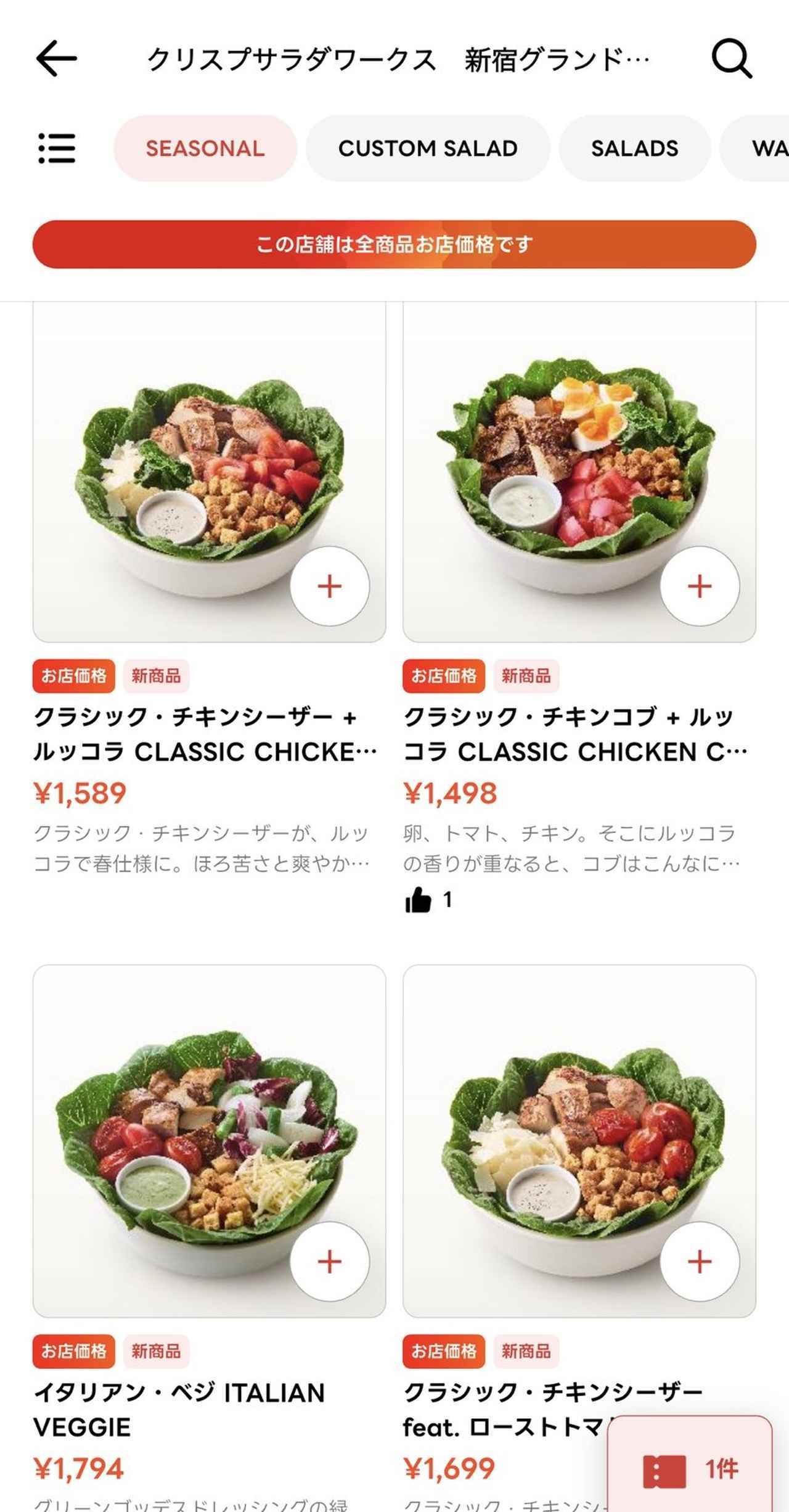Expand the Italian Veggie description text
Screen dimensions: 789x1512
point(185,1503)
